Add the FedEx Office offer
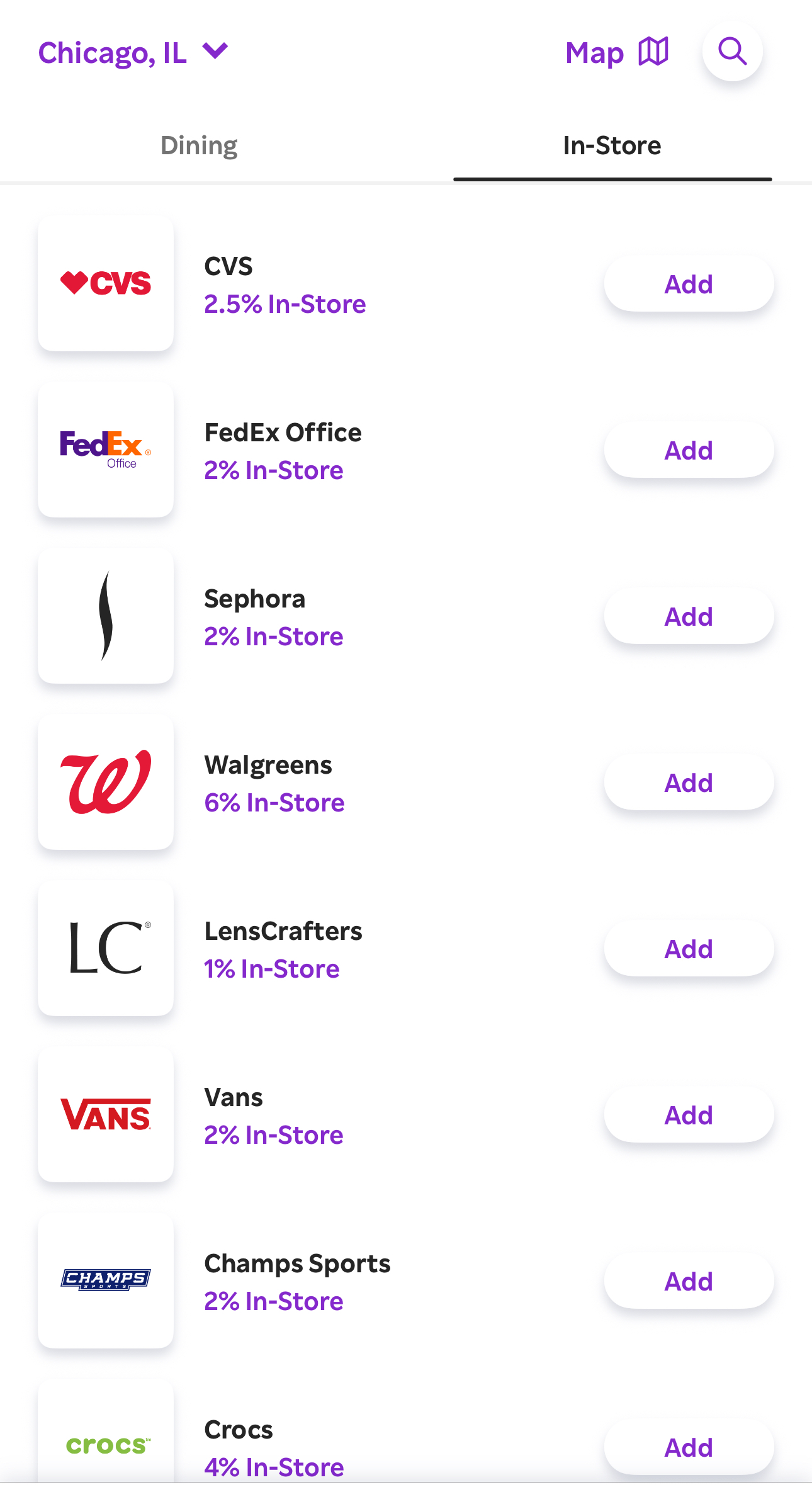The image size is (812, 1492). pos(689,451)
